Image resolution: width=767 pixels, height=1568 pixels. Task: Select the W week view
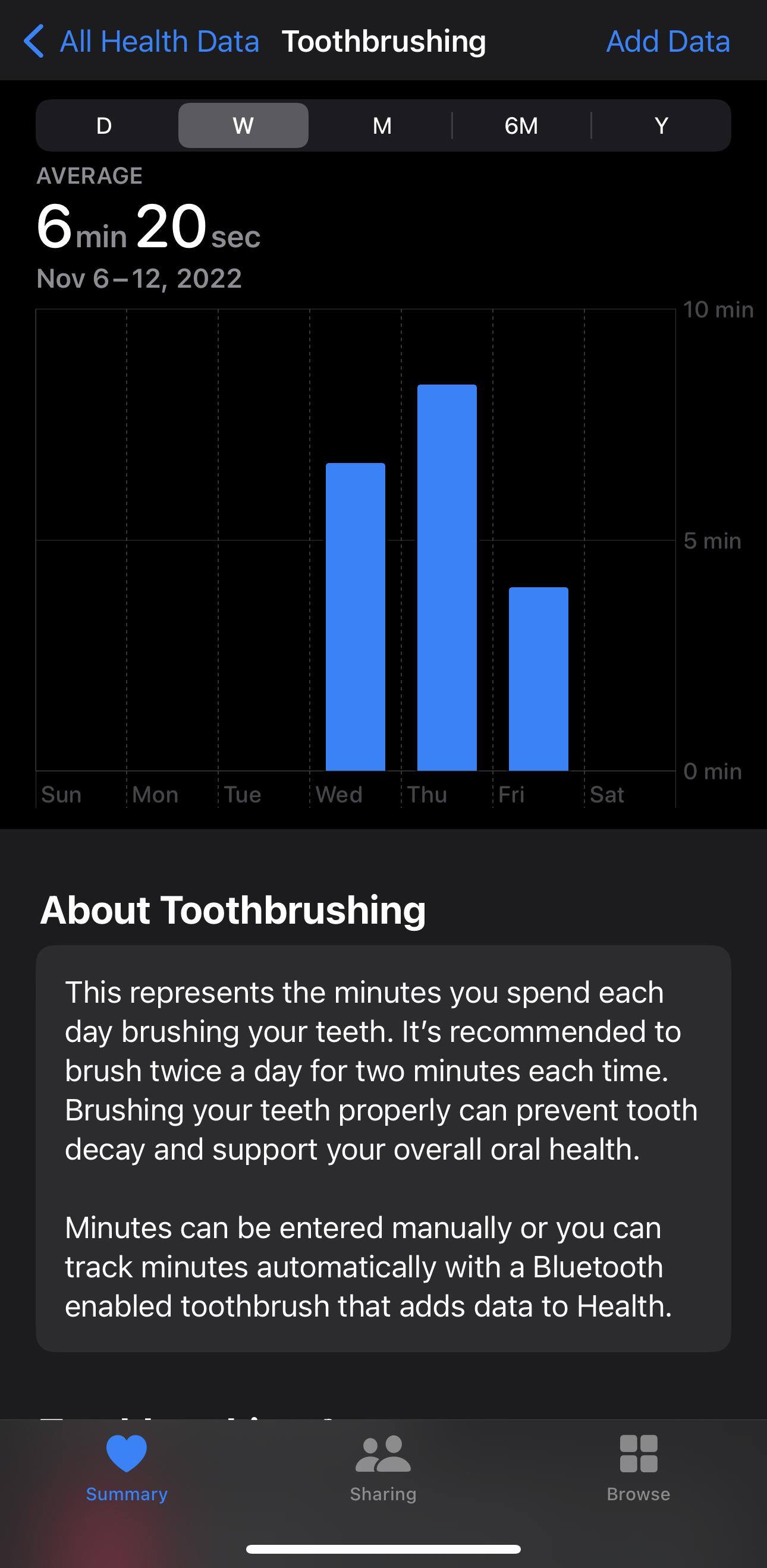point(243,126)
